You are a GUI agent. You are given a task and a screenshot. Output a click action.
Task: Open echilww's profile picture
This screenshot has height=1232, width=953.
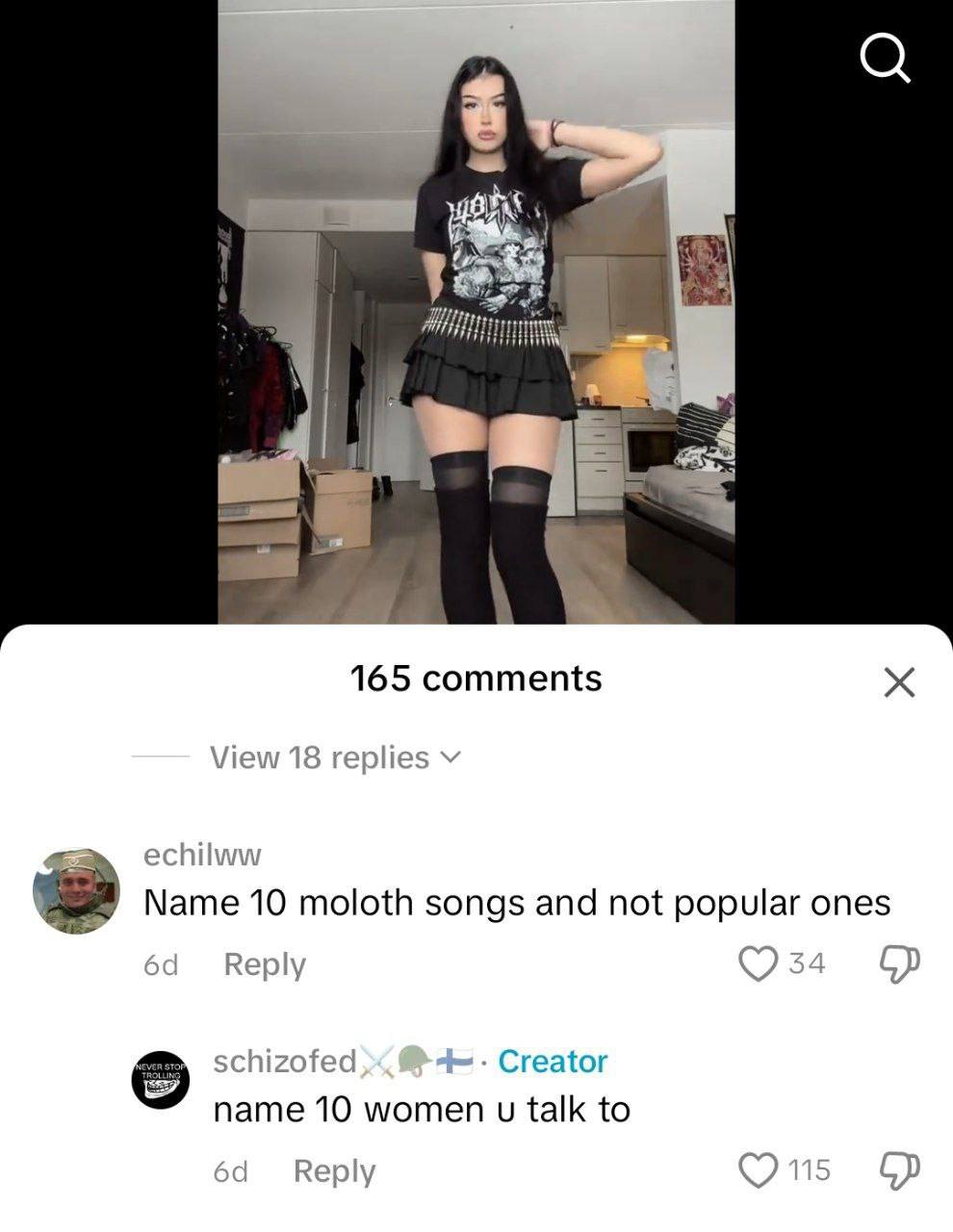pyautogui.click(x=76, y=891)
